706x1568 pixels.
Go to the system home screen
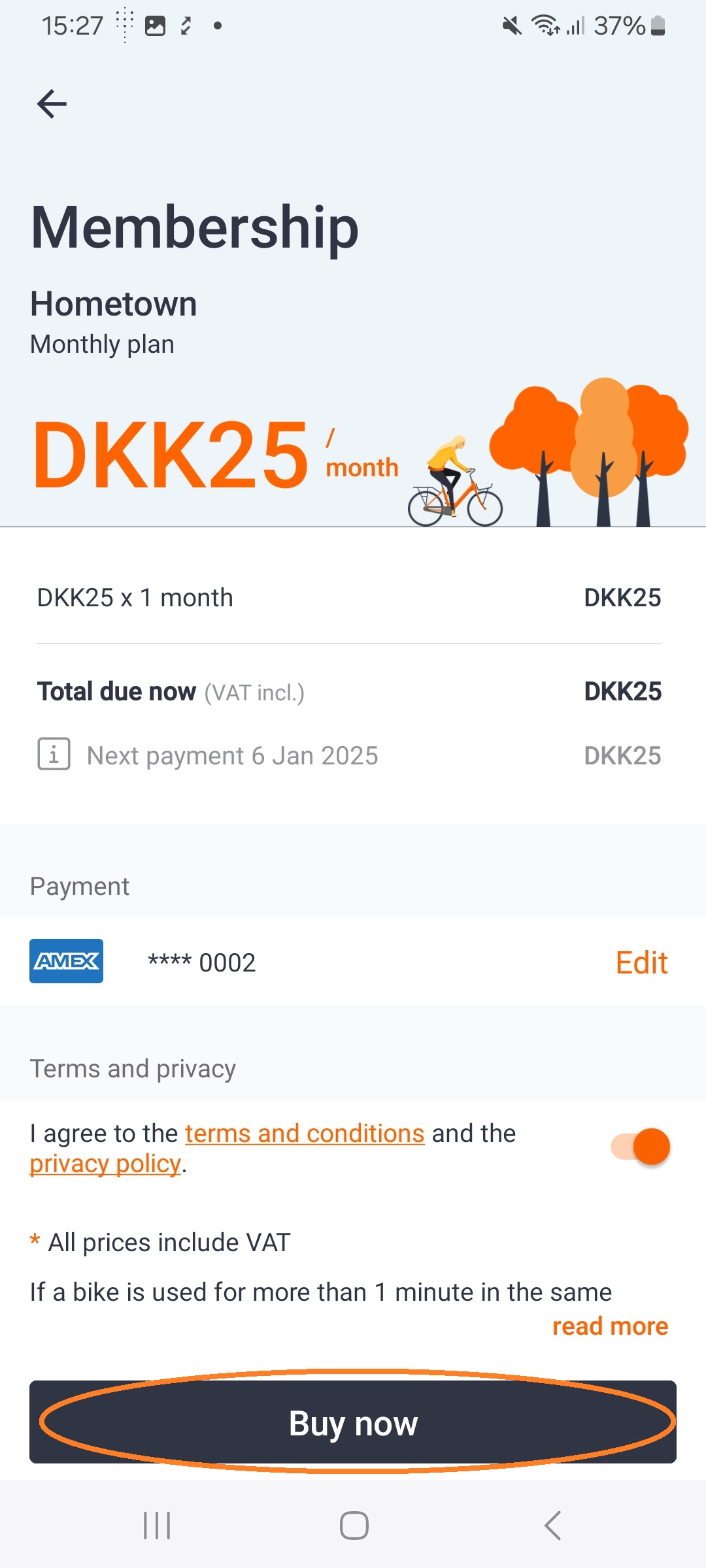click(x=354, y=1526)
